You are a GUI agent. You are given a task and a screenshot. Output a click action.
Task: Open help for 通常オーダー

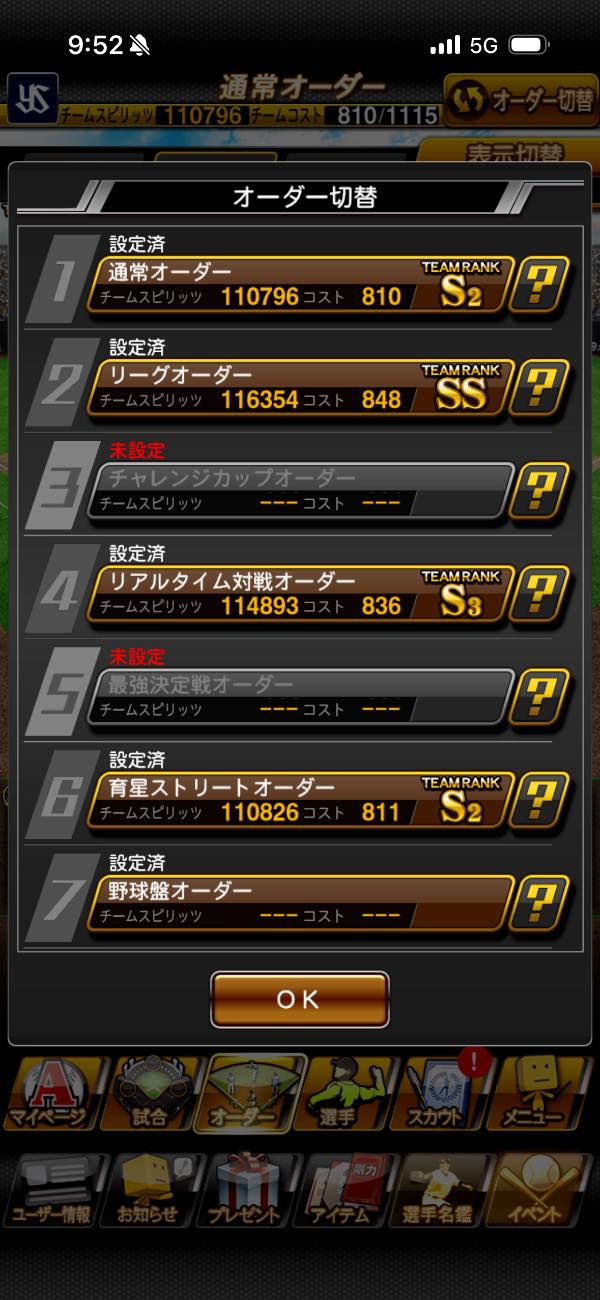click(540, 286)
